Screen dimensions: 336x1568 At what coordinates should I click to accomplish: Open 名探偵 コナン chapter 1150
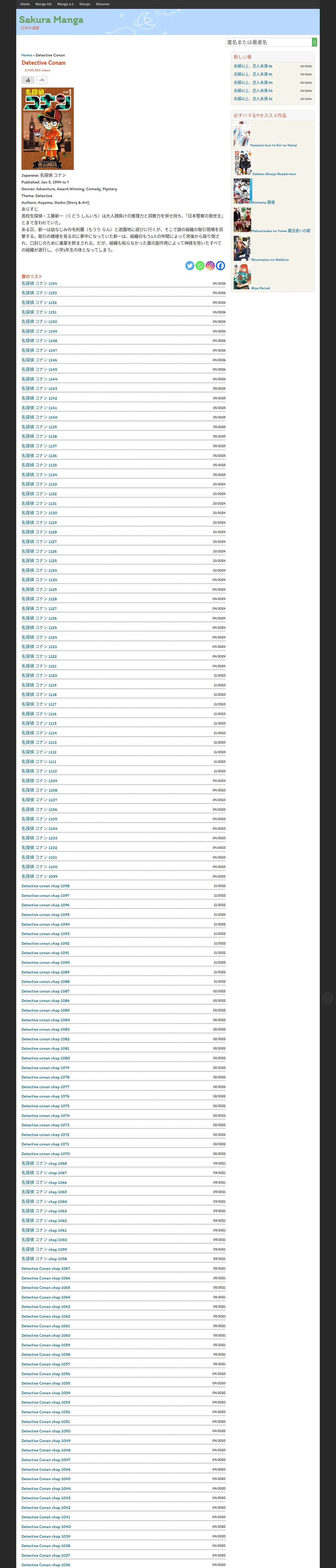click(x=39, y=321)
